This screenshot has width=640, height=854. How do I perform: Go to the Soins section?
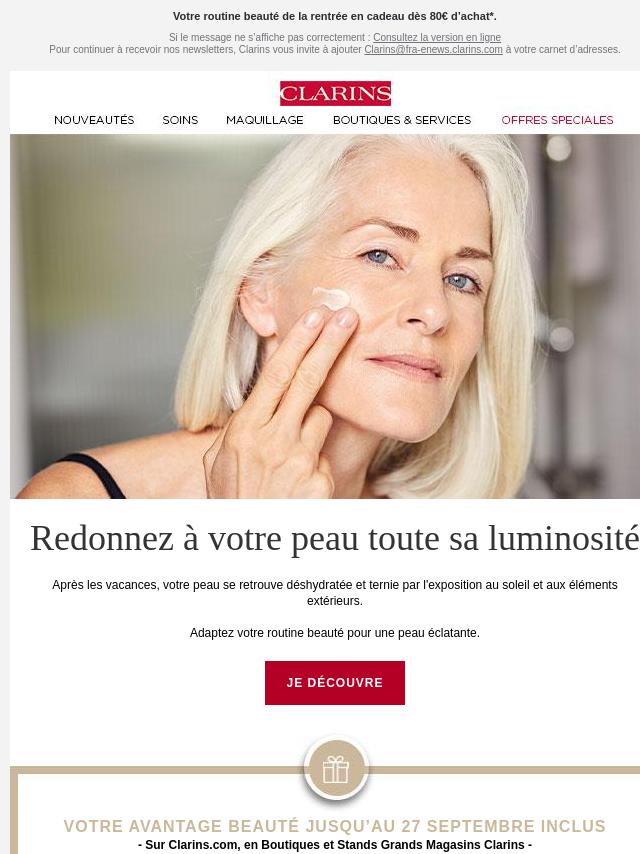coord(180,120)
